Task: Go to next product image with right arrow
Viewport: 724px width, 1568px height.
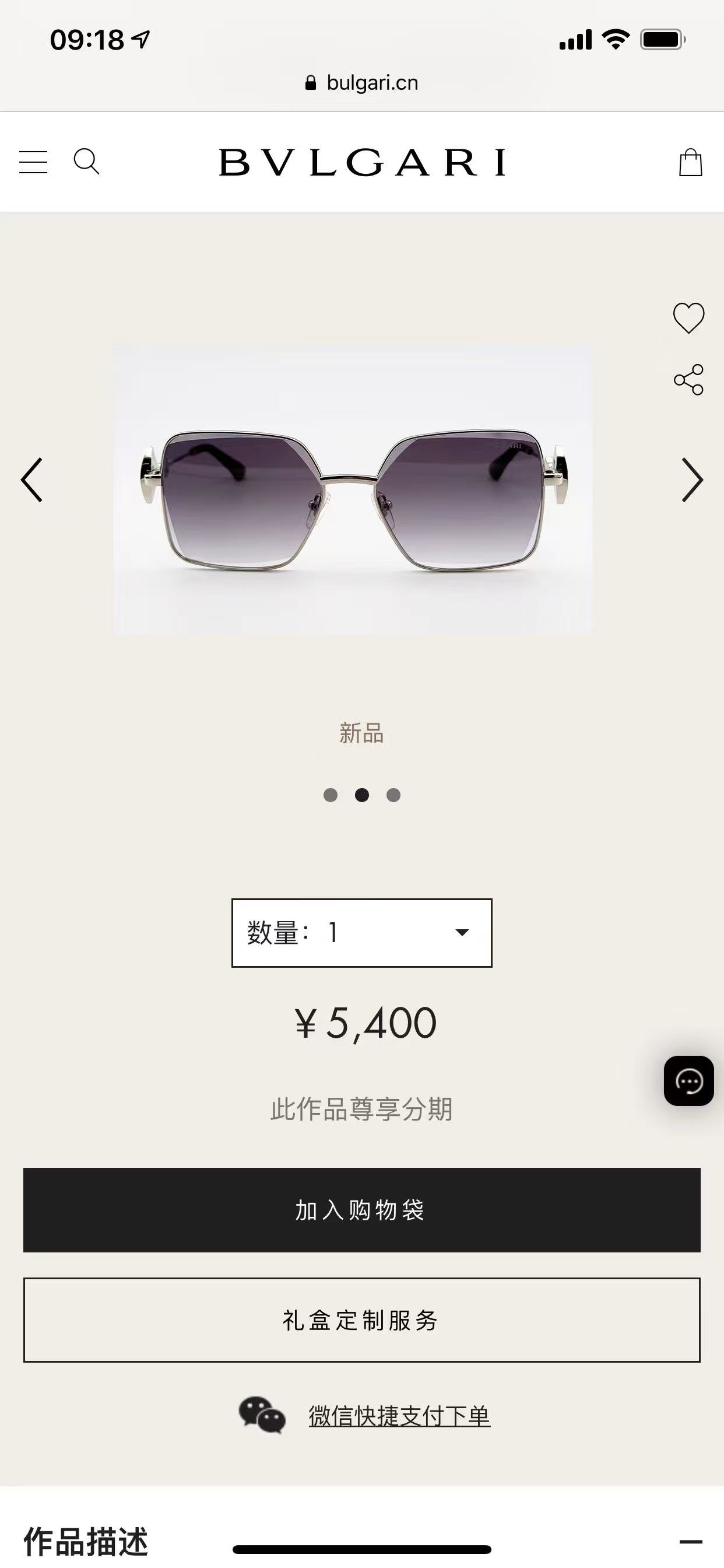Action: [692, 481]
